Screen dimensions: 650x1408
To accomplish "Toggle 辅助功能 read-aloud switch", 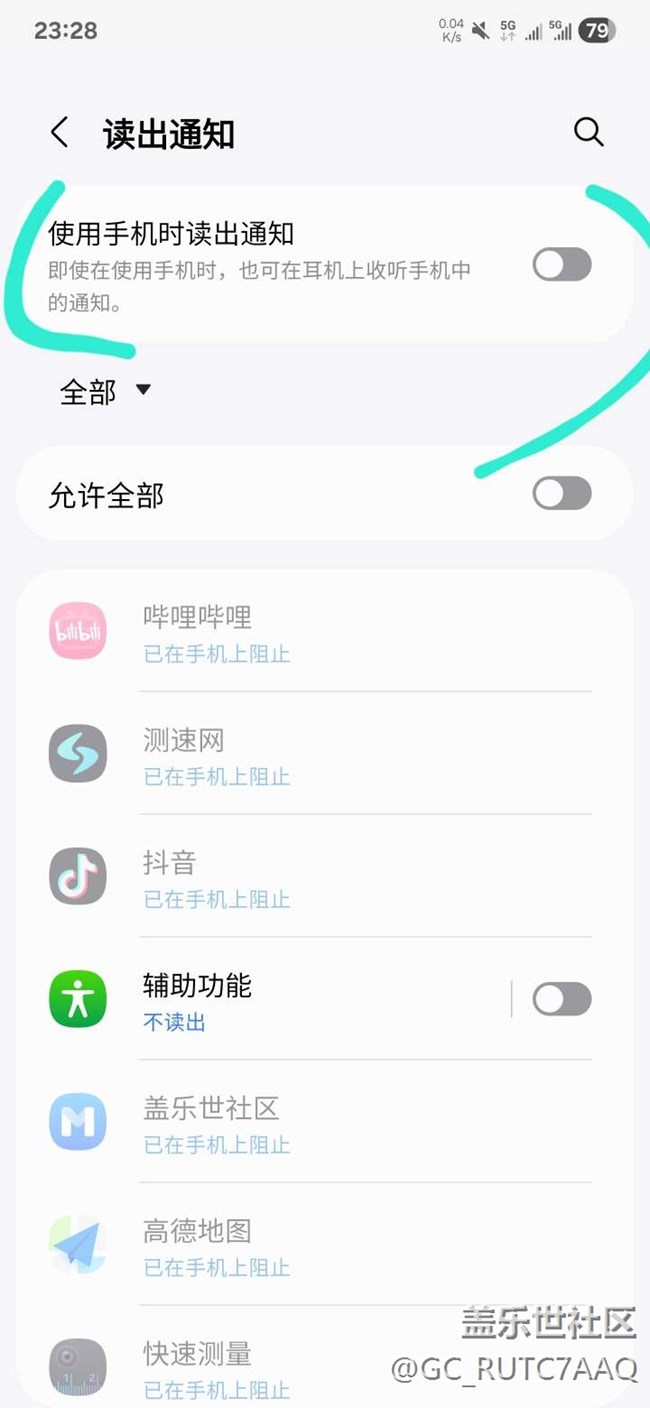I will pyautogui.click(x=562, y=999).
